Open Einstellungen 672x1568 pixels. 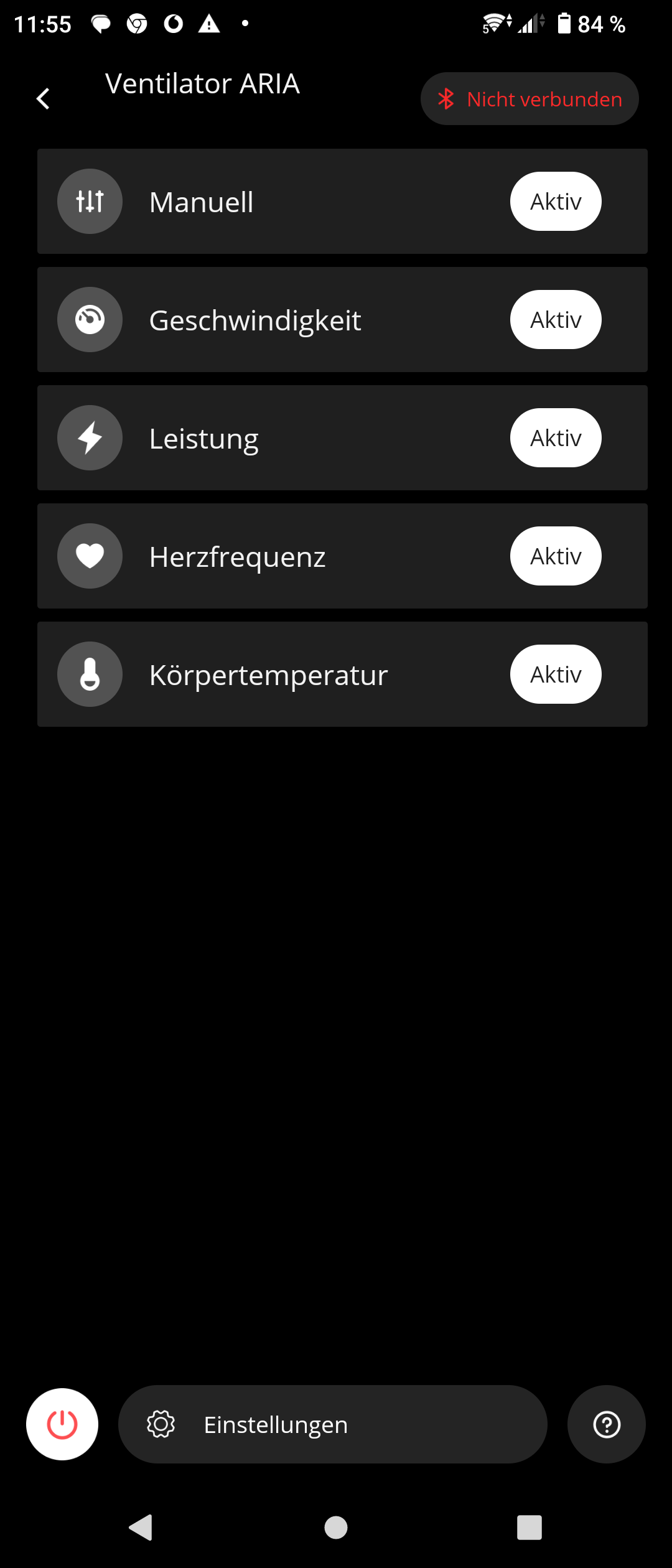(332, 1424)
